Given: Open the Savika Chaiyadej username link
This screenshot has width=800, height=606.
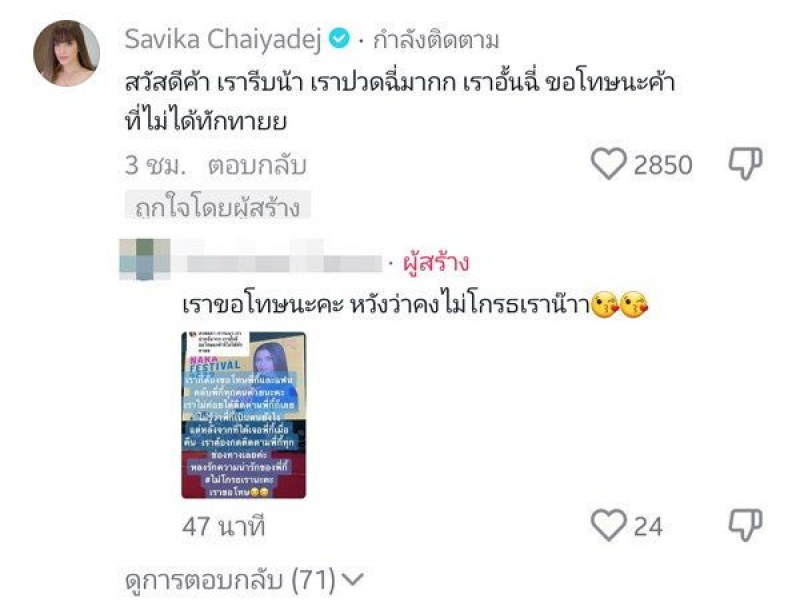Looking at the screenshot, I should (222, 39).
